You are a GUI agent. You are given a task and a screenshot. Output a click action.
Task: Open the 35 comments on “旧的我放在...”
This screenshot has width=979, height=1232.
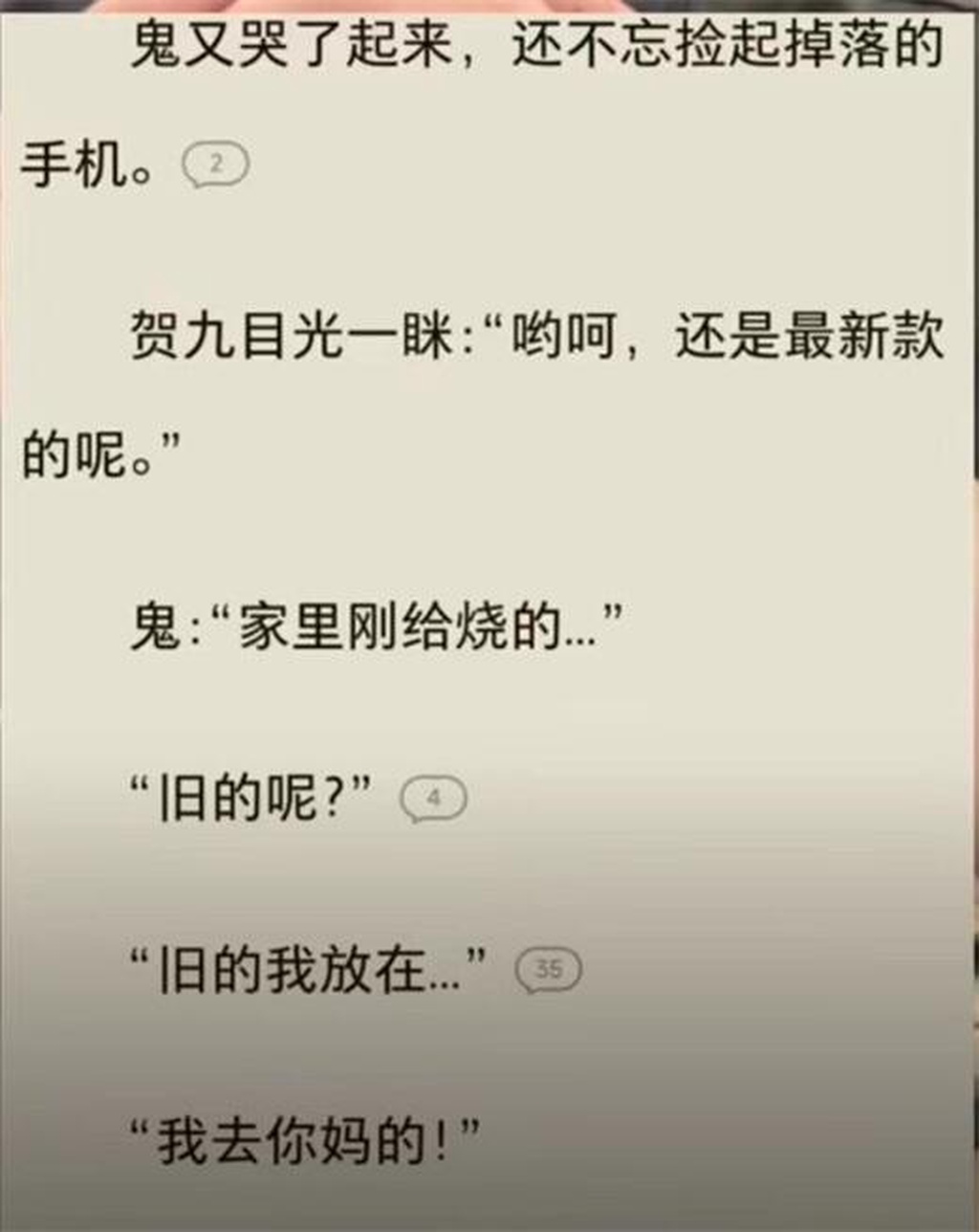tap(548, 970)
